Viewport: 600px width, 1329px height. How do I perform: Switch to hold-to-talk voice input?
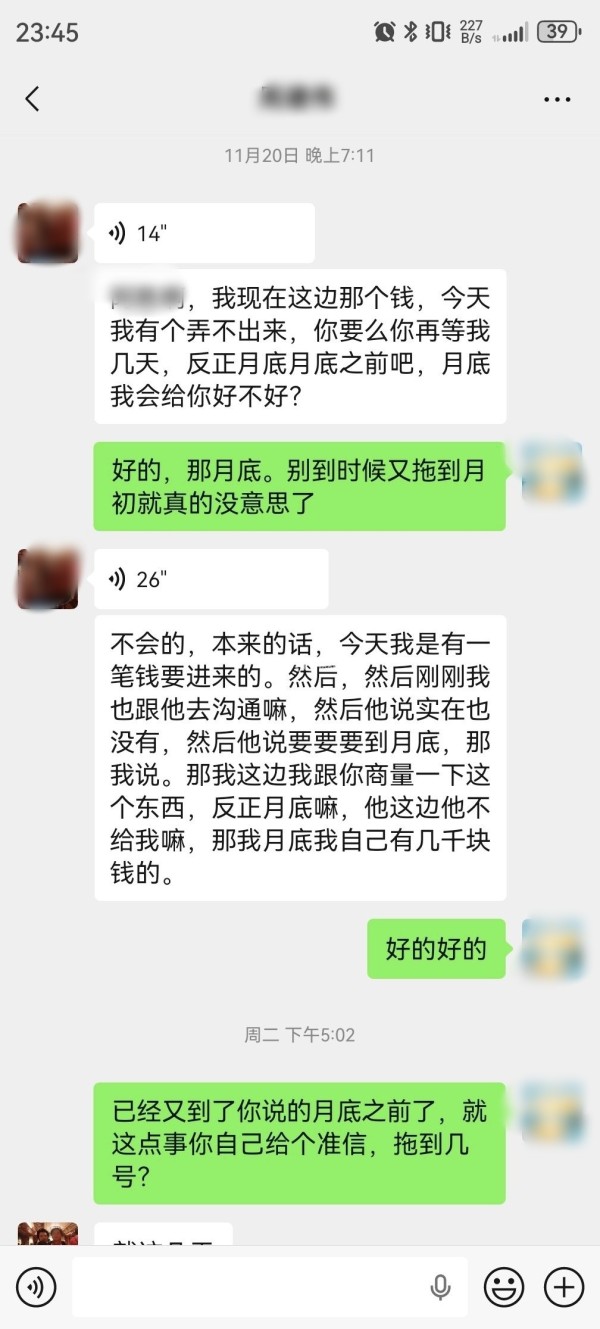(36, 1286)
